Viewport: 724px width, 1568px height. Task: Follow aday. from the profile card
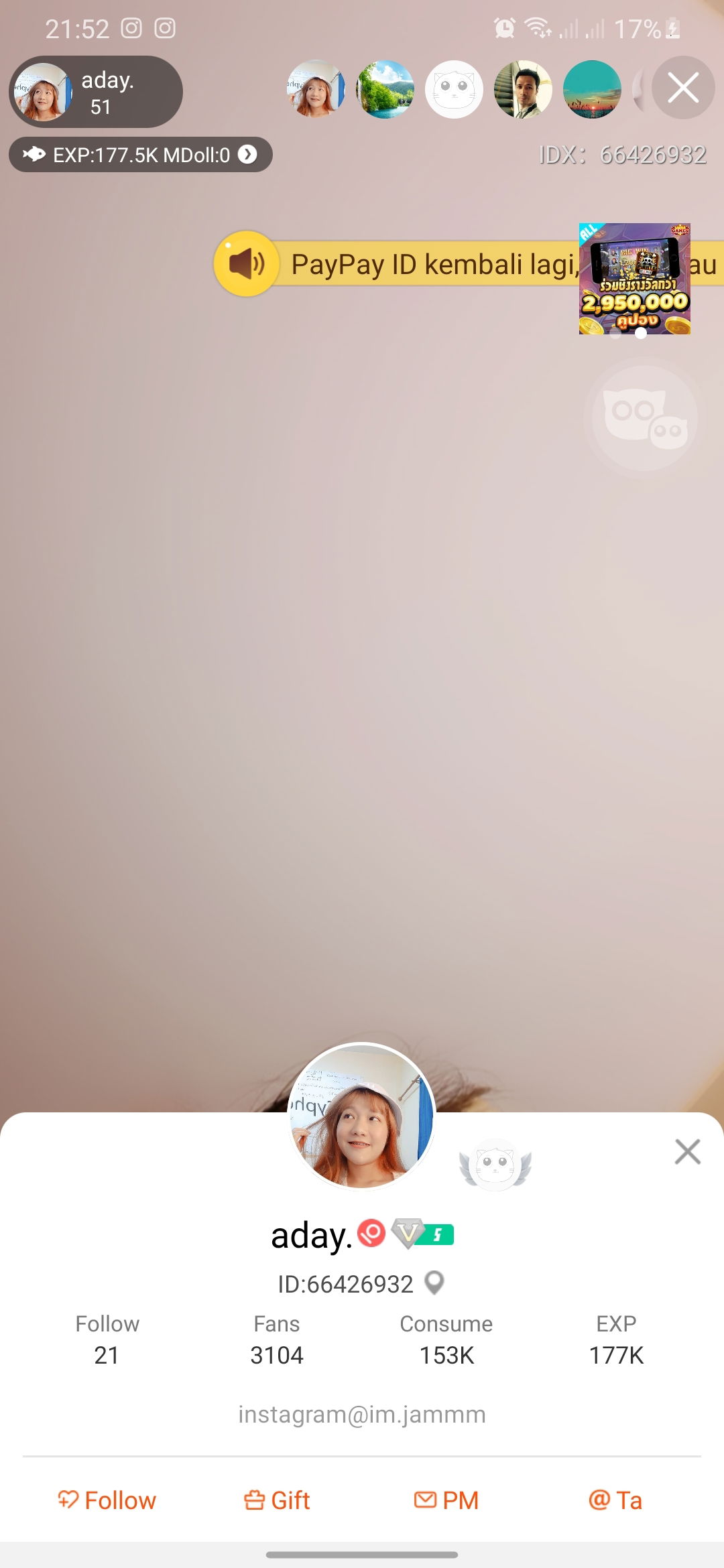(107, 1500)
